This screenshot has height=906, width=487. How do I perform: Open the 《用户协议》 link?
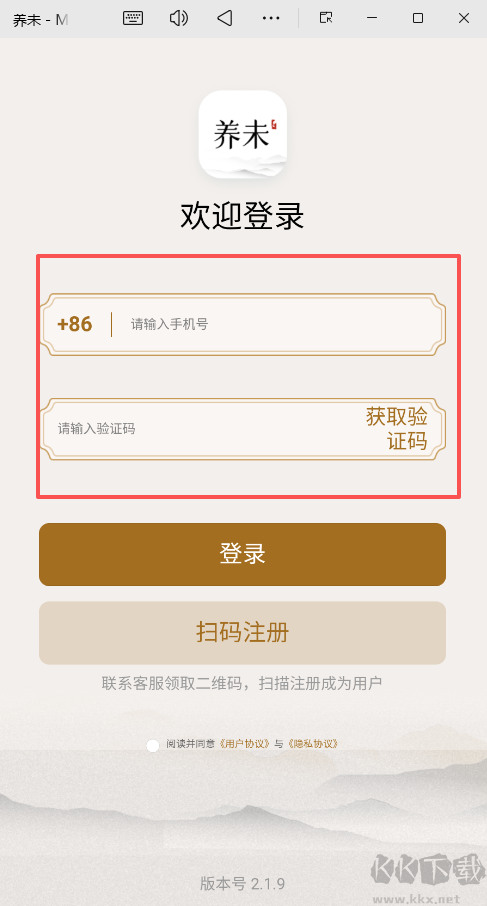tap(245, 744)
